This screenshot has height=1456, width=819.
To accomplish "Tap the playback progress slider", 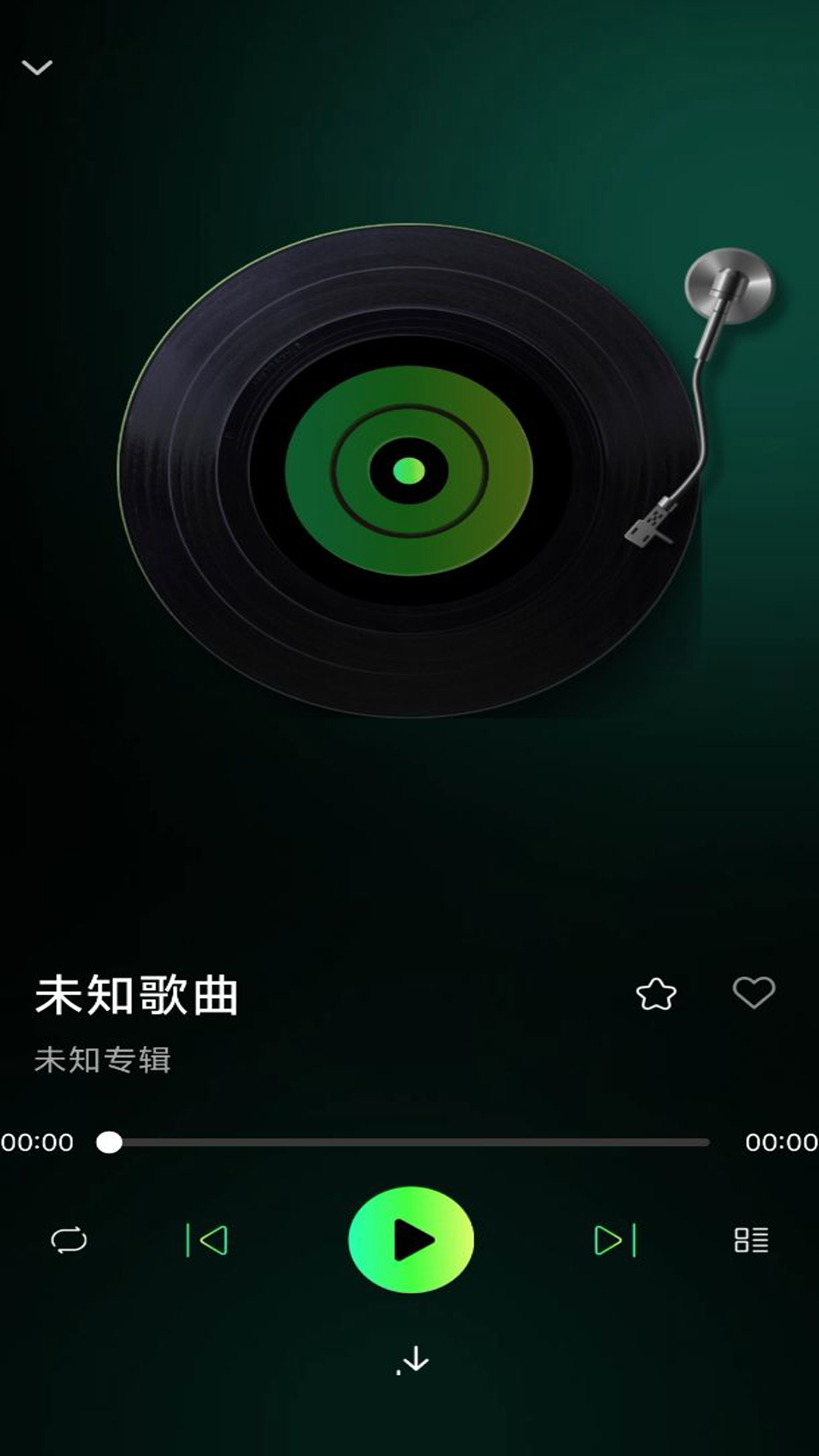I will click(x=409, y=1142).
